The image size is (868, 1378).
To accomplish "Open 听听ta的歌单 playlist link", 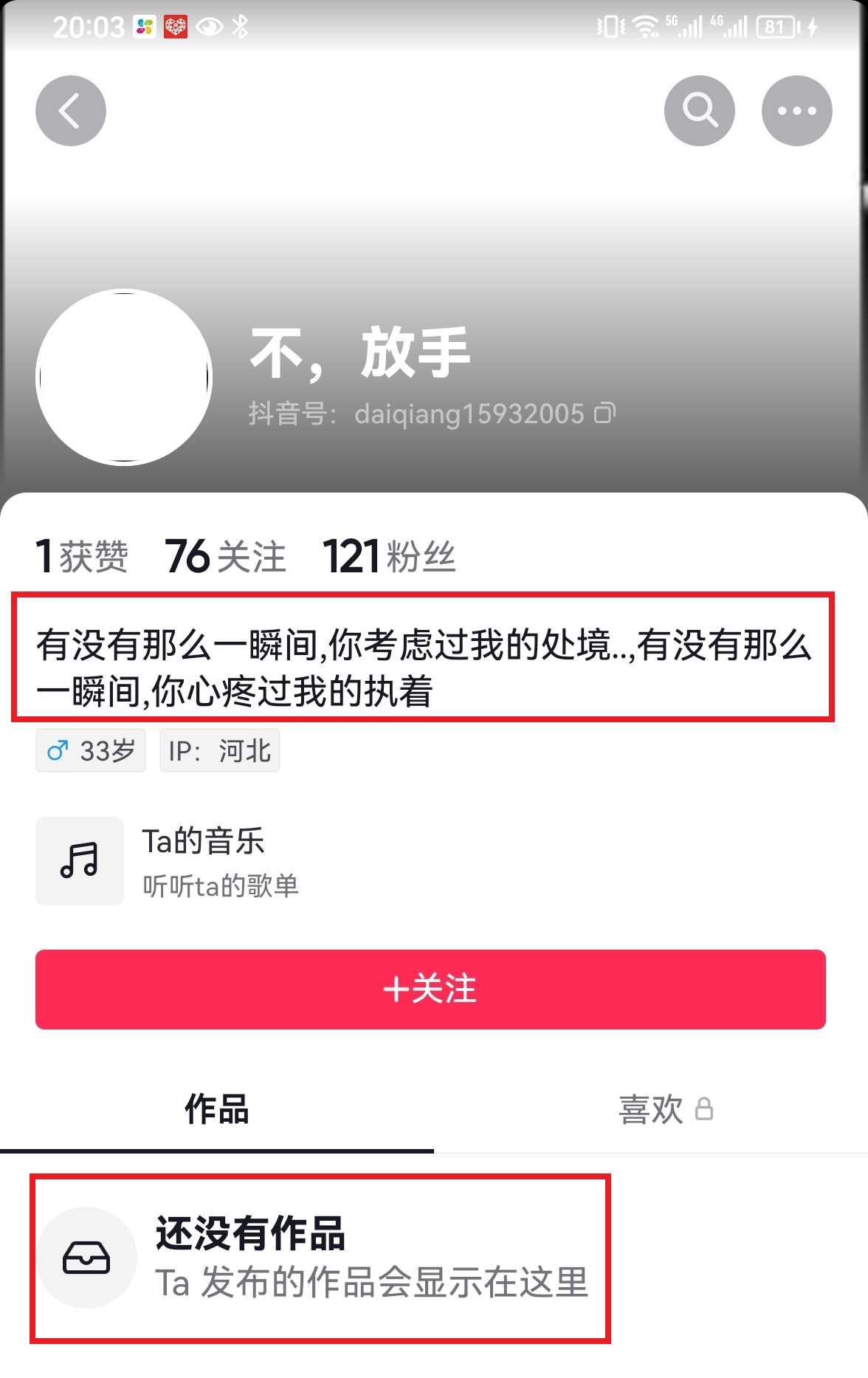I will [x=221, y=888].
